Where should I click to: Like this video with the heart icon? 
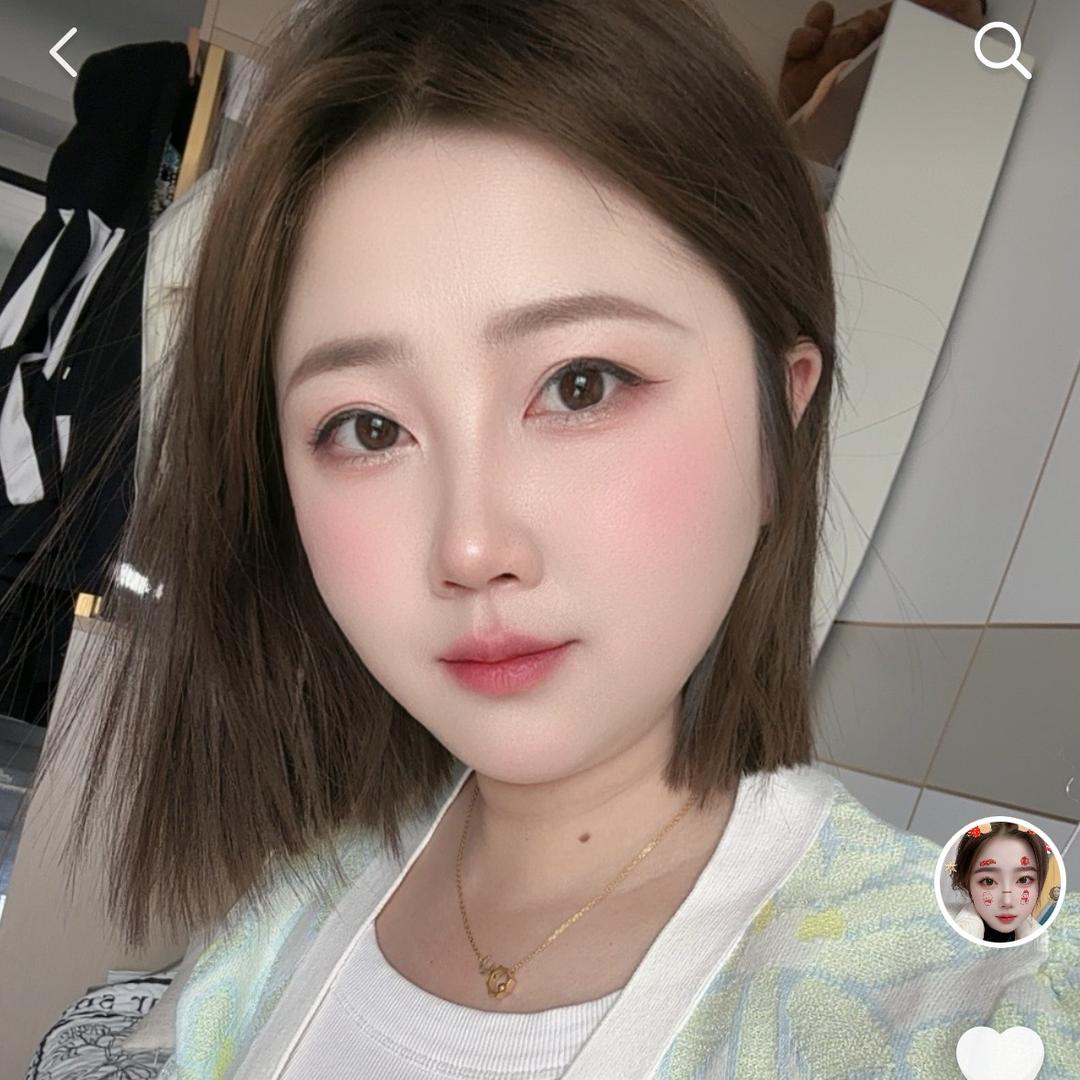click(x=1000, y=1053)
